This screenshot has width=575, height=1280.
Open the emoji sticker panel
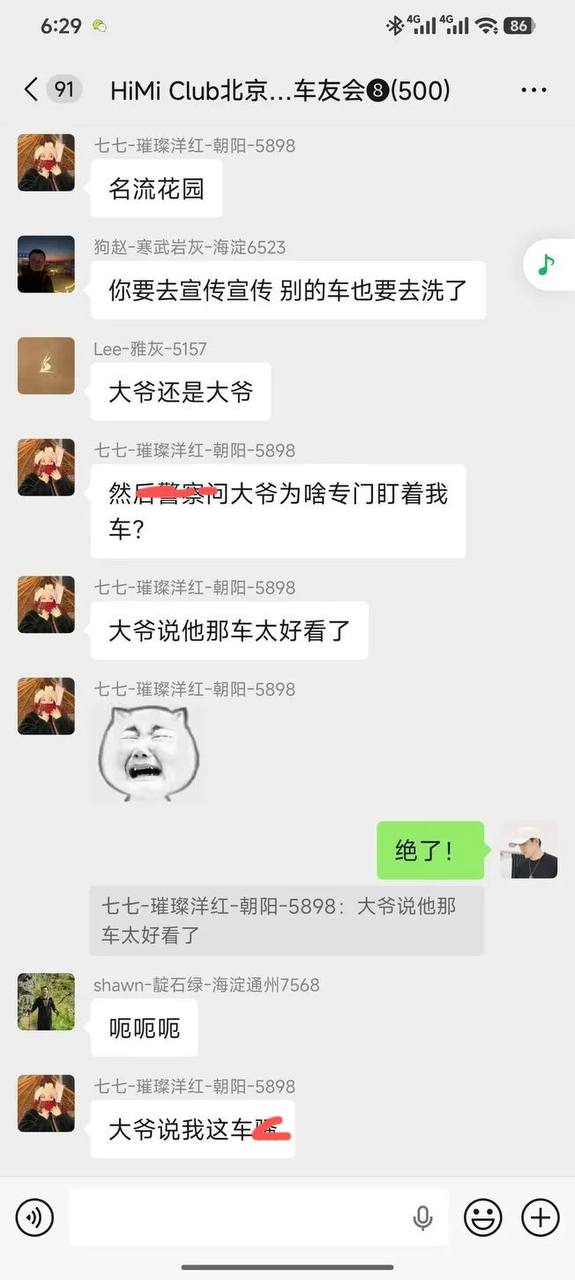pos(483,1218)
